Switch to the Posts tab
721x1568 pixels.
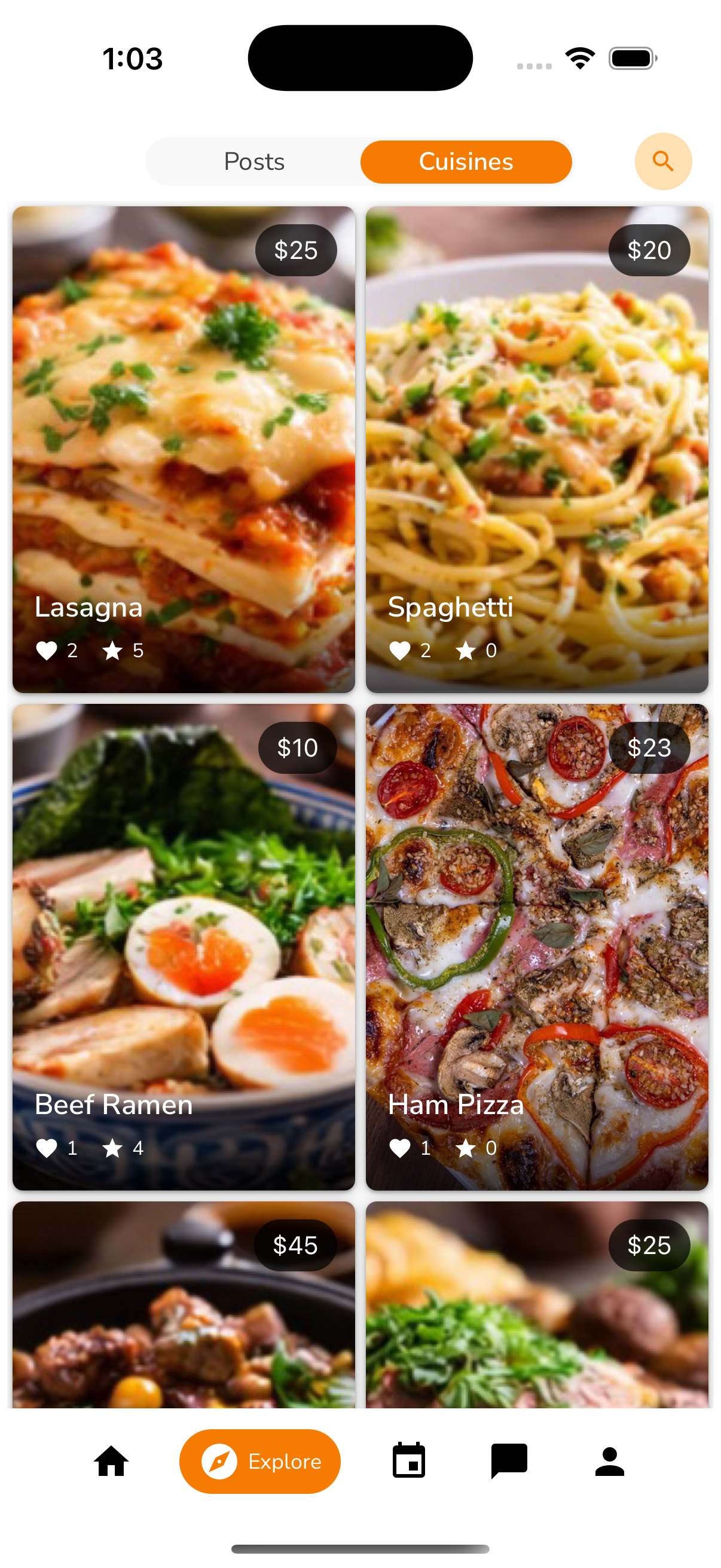click(253, 161)
